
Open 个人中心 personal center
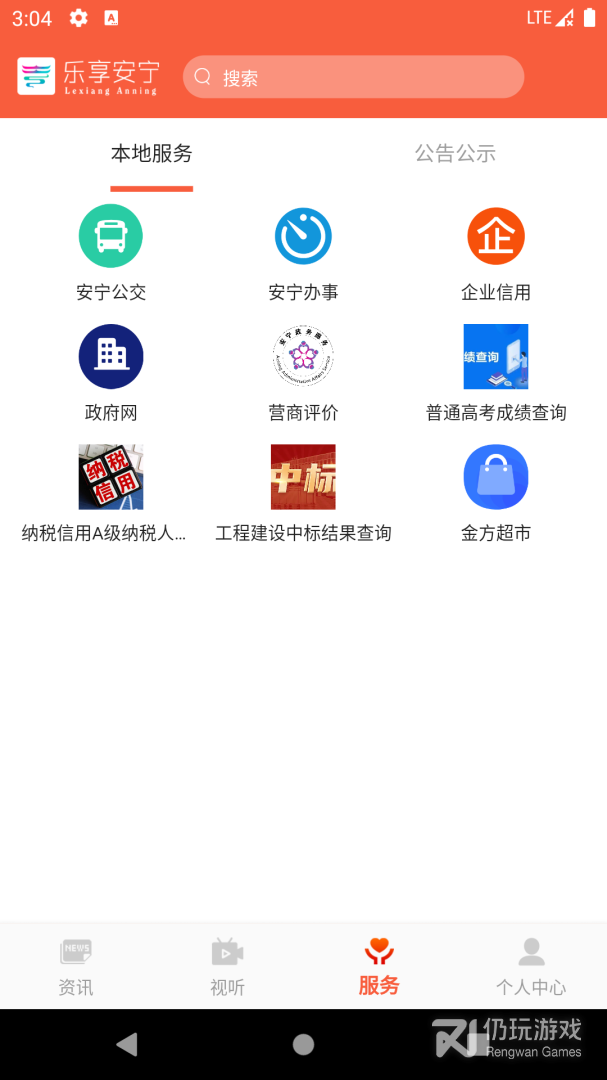531,966
